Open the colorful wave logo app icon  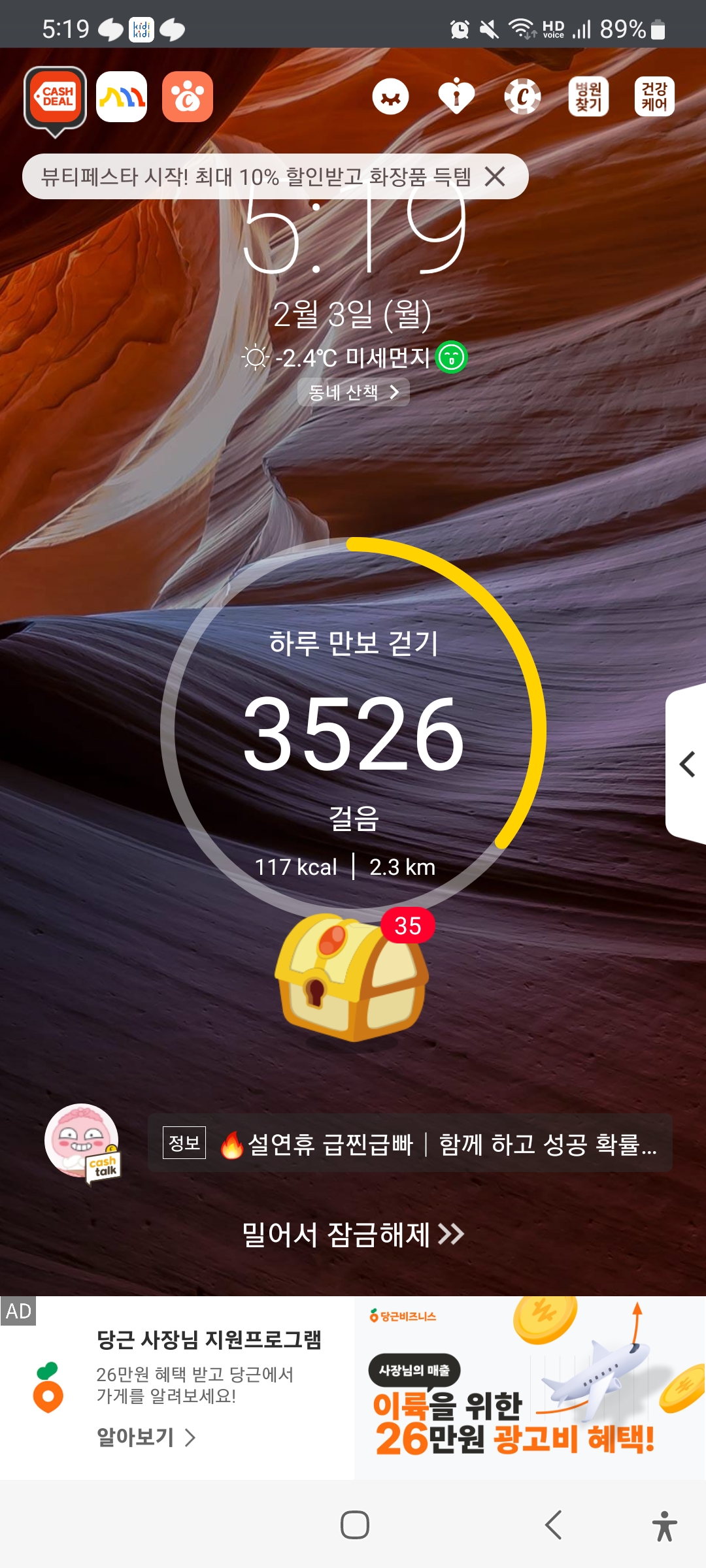coord(122,97)
